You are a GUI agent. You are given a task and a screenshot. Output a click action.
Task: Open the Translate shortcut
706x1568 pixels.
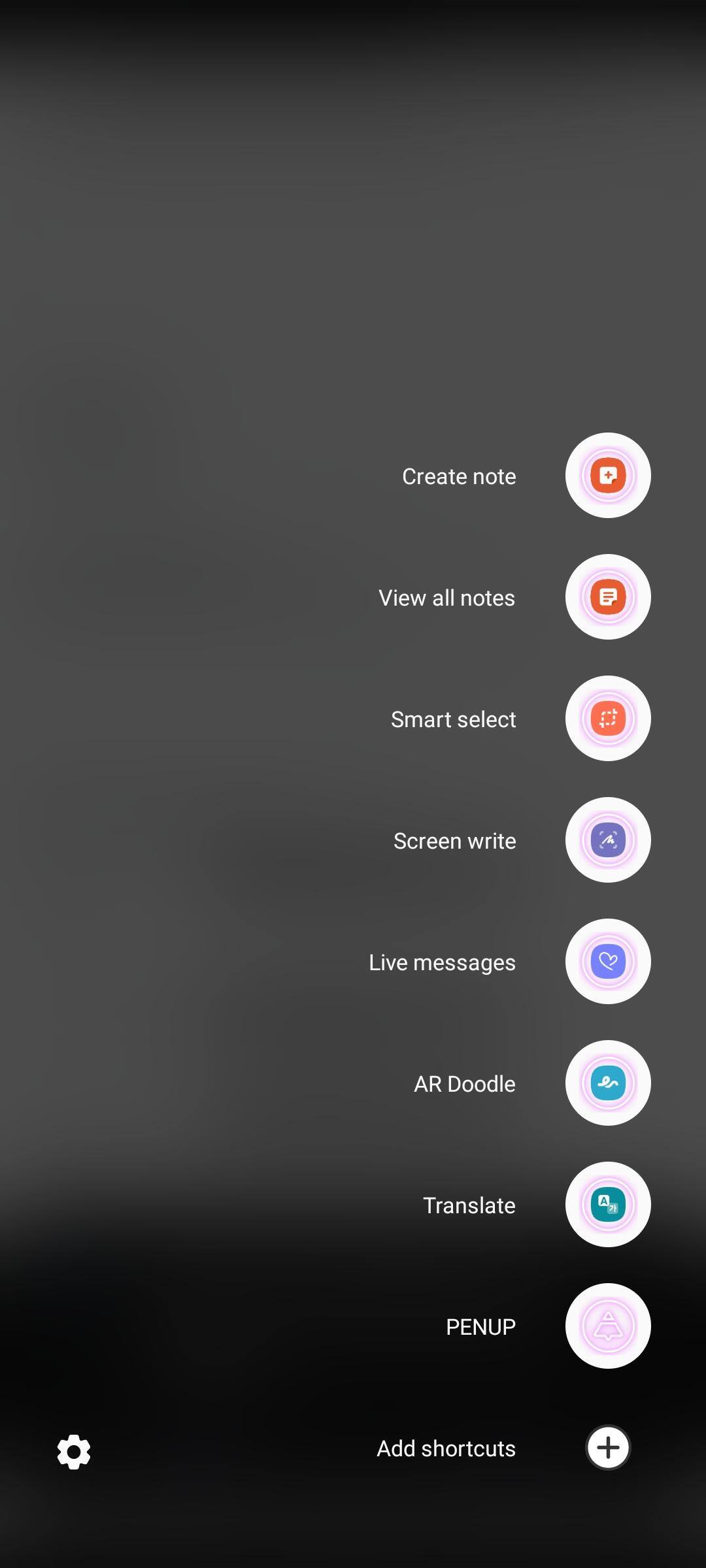point(608,1205)
